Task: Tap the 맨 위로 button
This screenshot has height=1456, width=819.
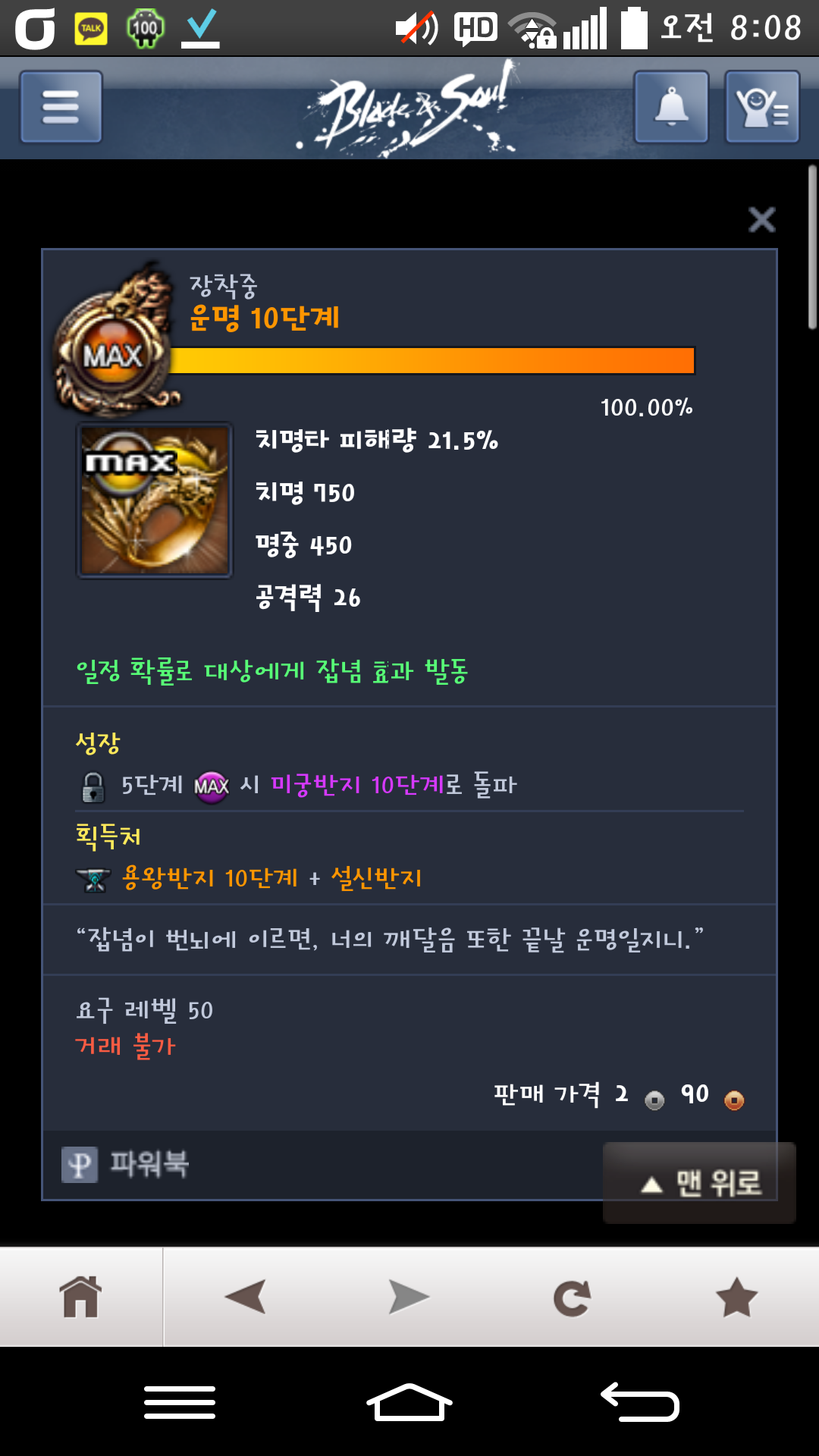Action: [699, 1182]
